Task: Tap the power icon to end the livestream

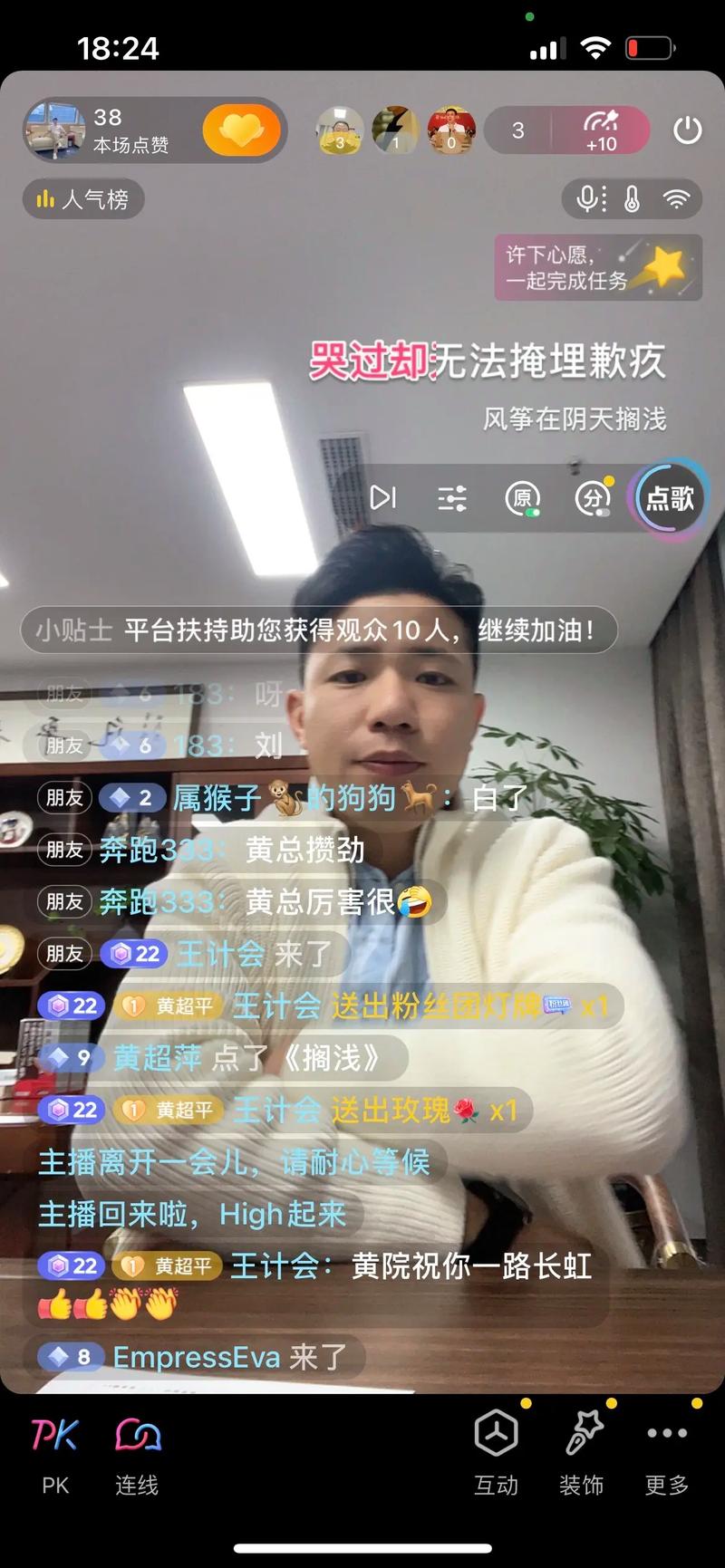Action: pos(687,130)
